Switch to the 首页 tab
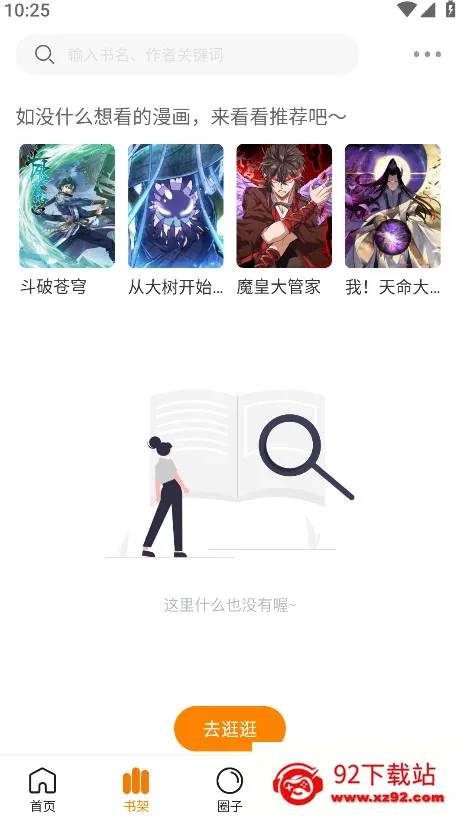458x820 pixels. 43,789
